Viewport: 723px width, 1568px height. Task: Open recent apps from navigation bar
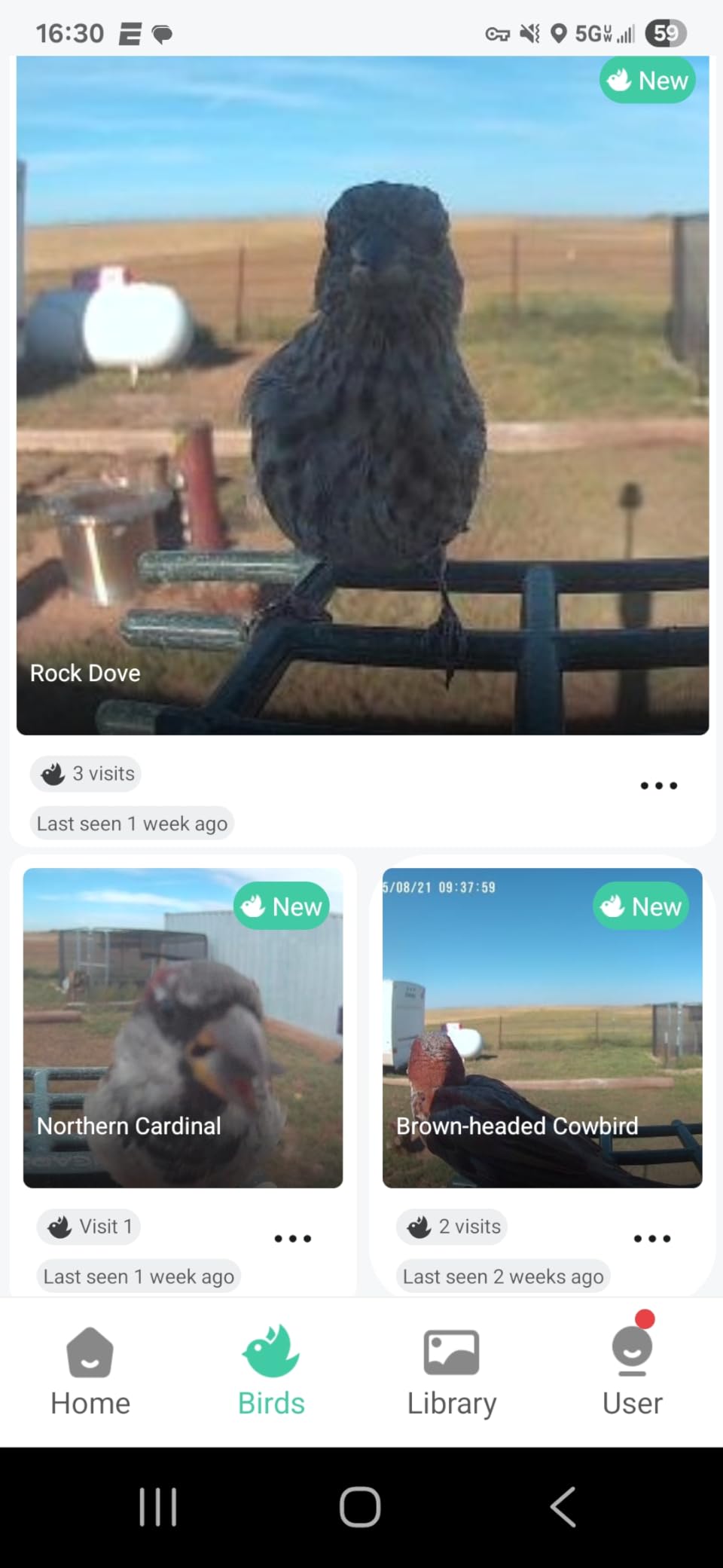click(x=158, y=1507)
